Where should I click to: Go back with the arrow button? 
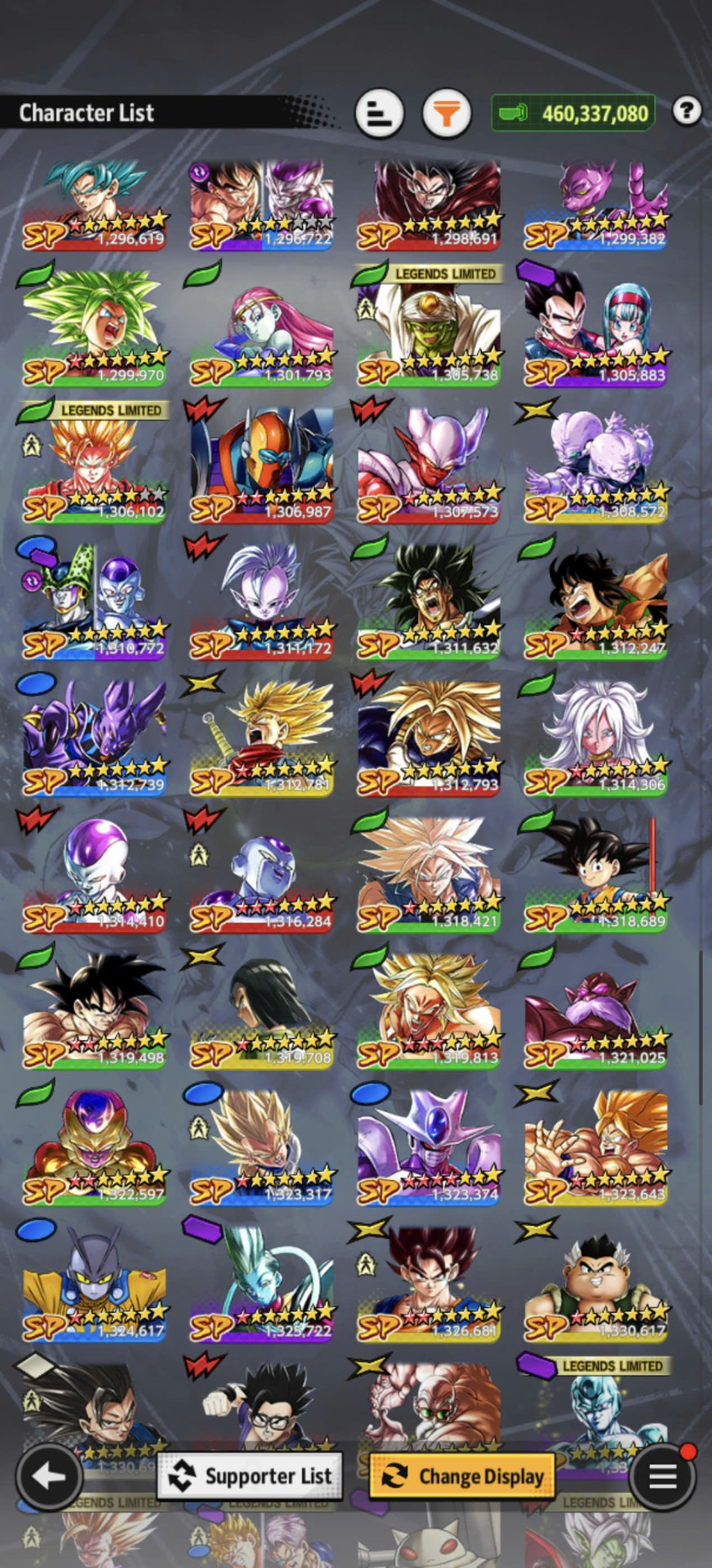coord(49,1476)
